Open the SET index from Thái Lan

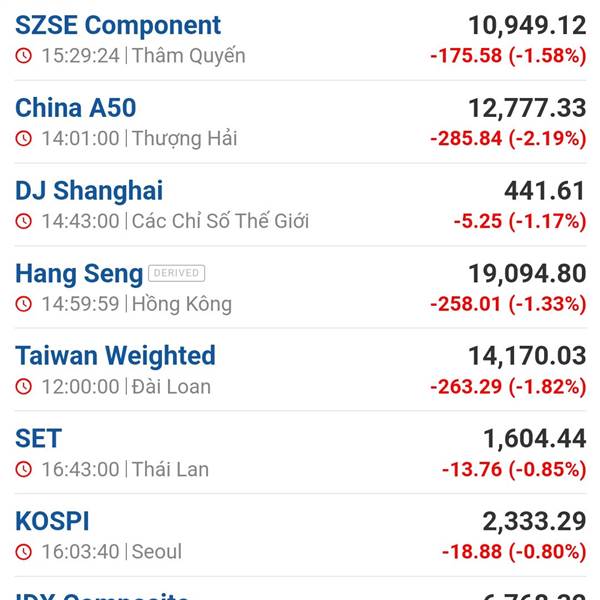(x=39, y=438)
